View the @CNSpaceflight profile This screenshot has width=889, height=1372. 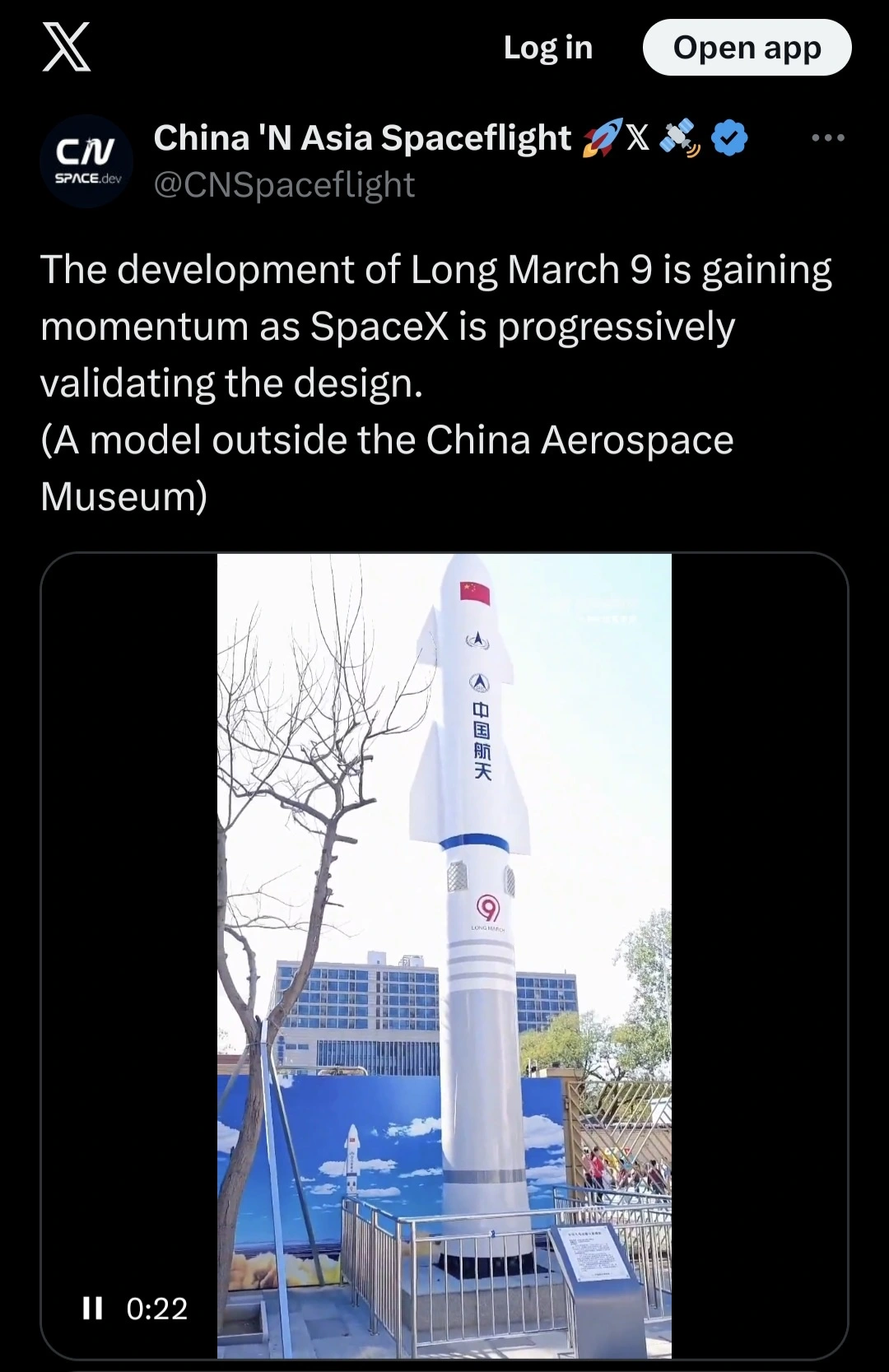[284, 185]
